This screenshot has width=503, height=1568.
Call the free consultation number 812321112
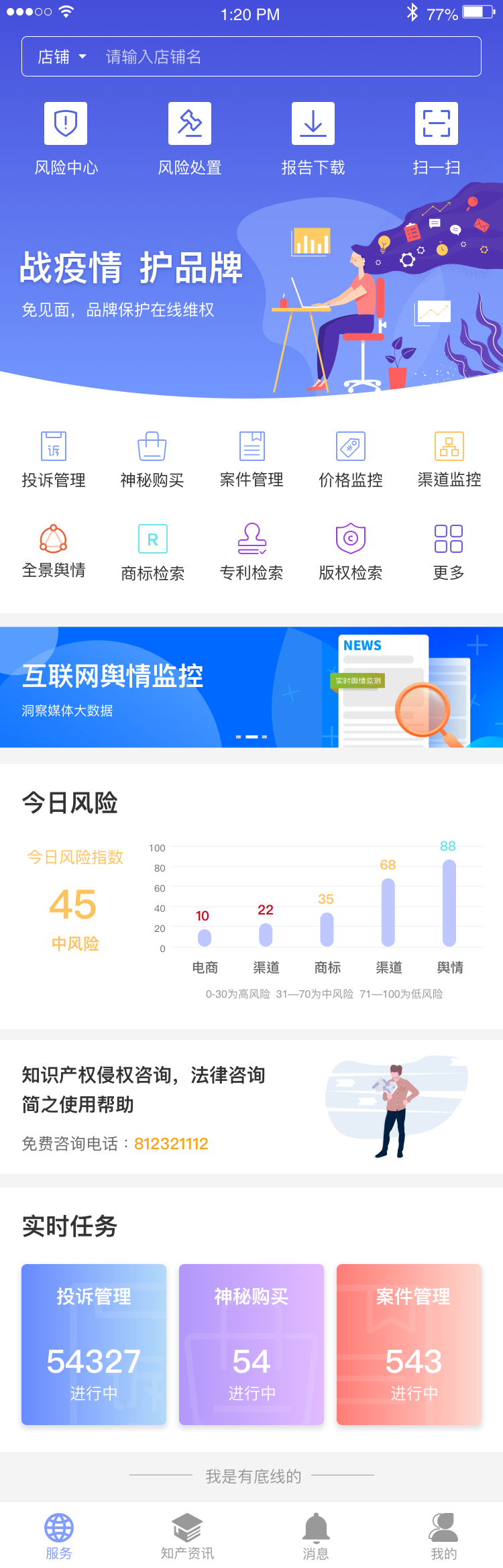click(x=171, y=1143)
